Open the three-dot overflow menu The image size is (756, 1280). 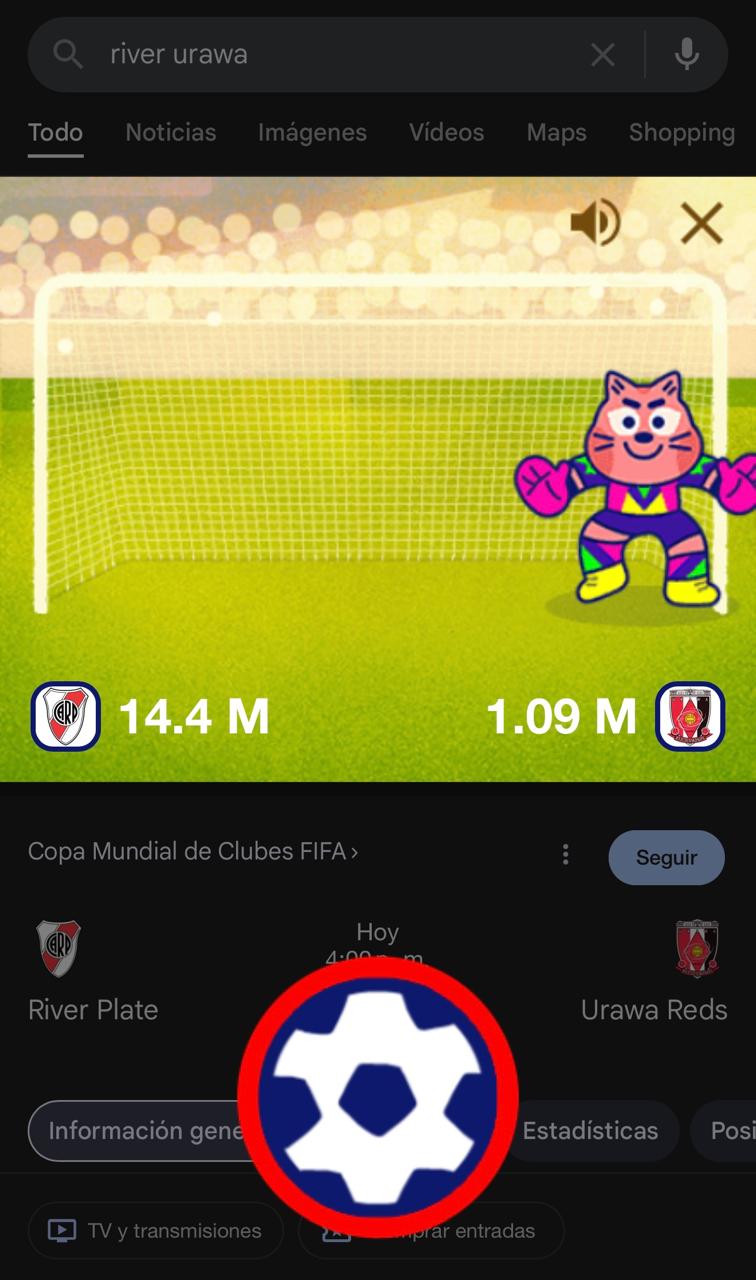pos(565,855)
